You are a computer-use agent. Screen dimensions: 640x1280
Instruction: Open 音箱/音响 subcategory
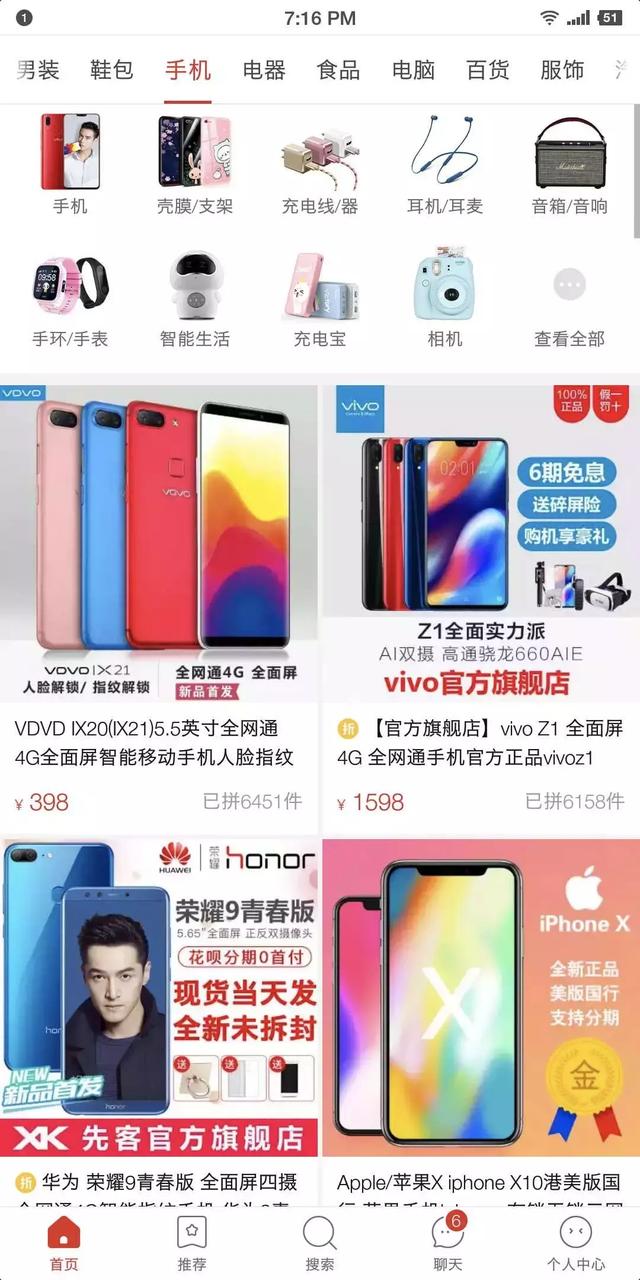coord(570,165)
